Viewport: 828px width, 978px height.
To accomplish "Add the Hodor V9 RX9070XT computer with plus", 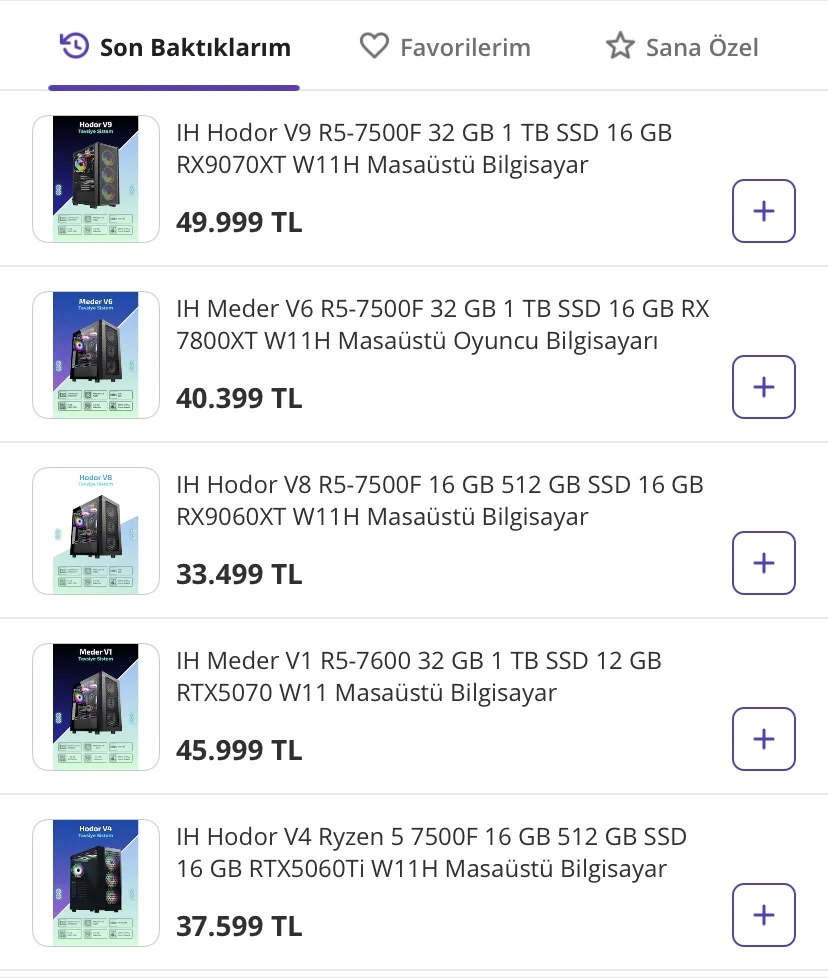I will (763, 211).
